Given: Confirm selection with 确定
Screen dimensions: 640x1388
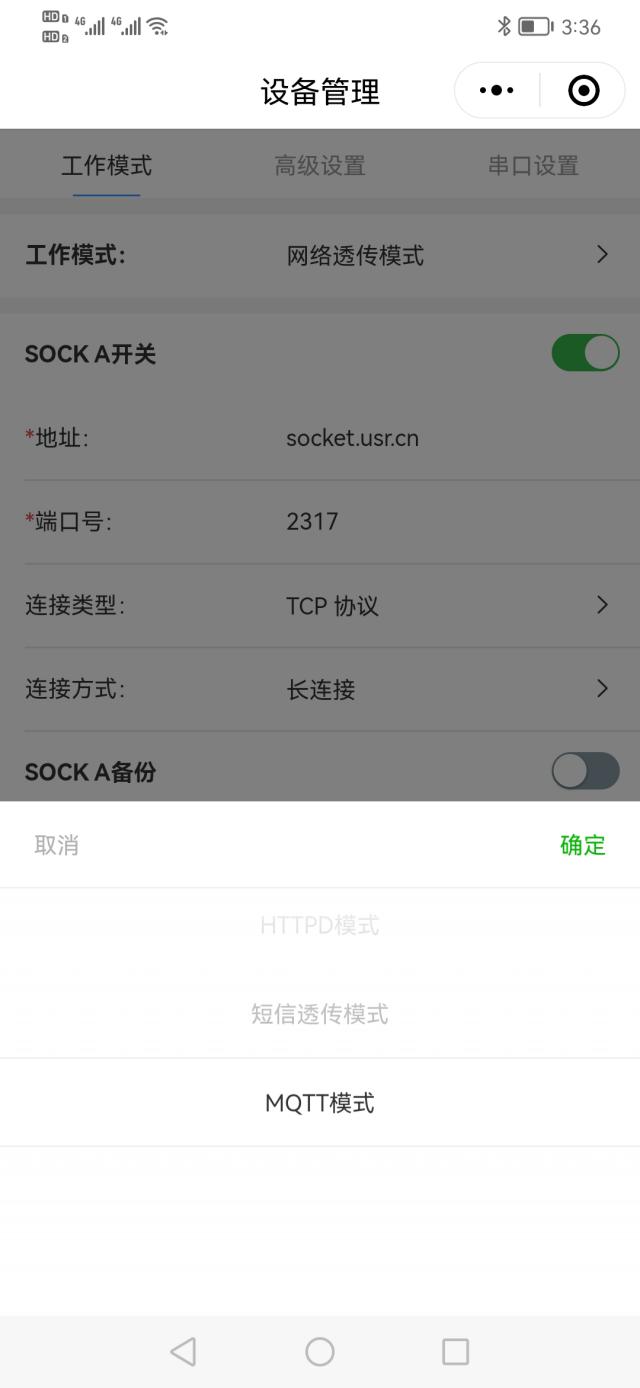Looking at the screenshot, I should click(582, 845).
